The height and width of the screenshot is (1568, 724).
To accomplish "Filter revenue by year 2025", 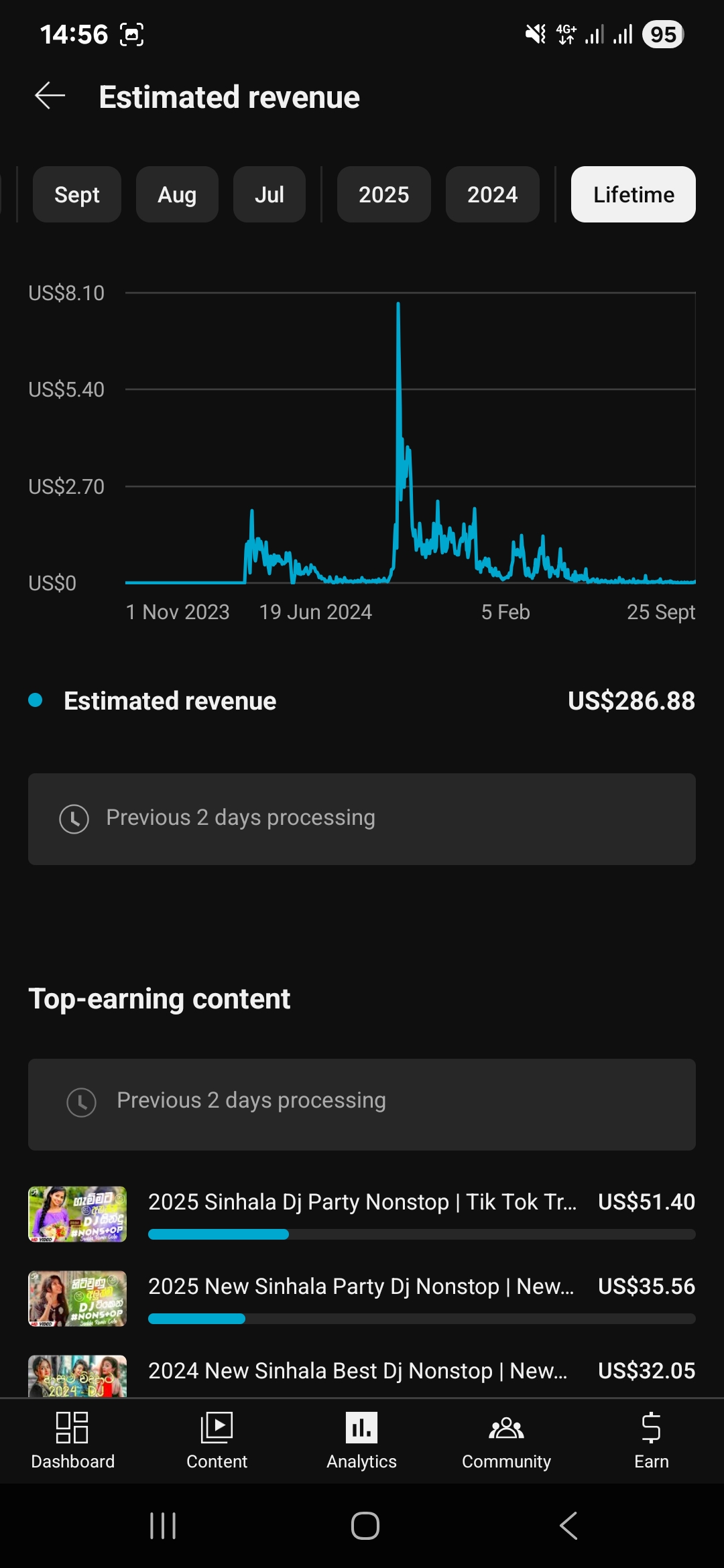I will point(383,195).
